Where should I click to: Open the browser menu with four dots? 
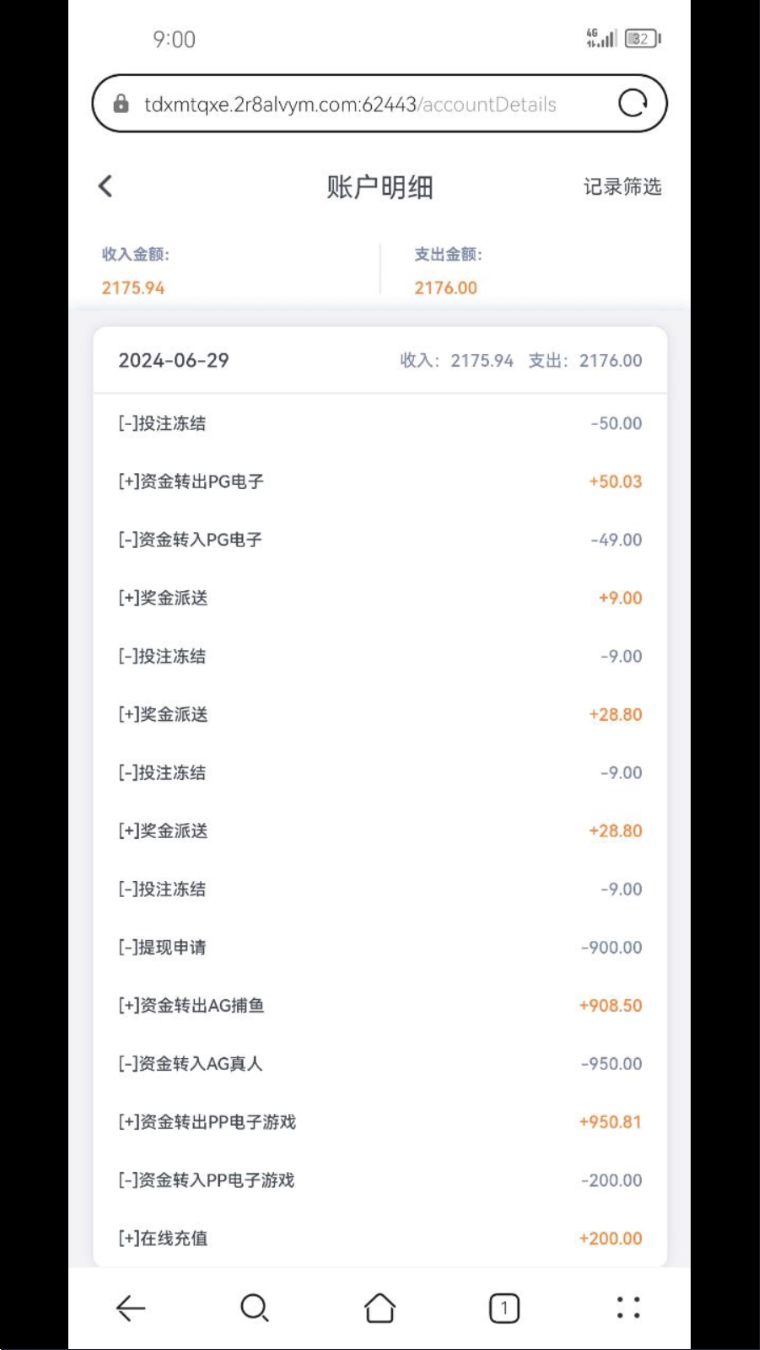pyautogui.click(x=628, y=1307)
